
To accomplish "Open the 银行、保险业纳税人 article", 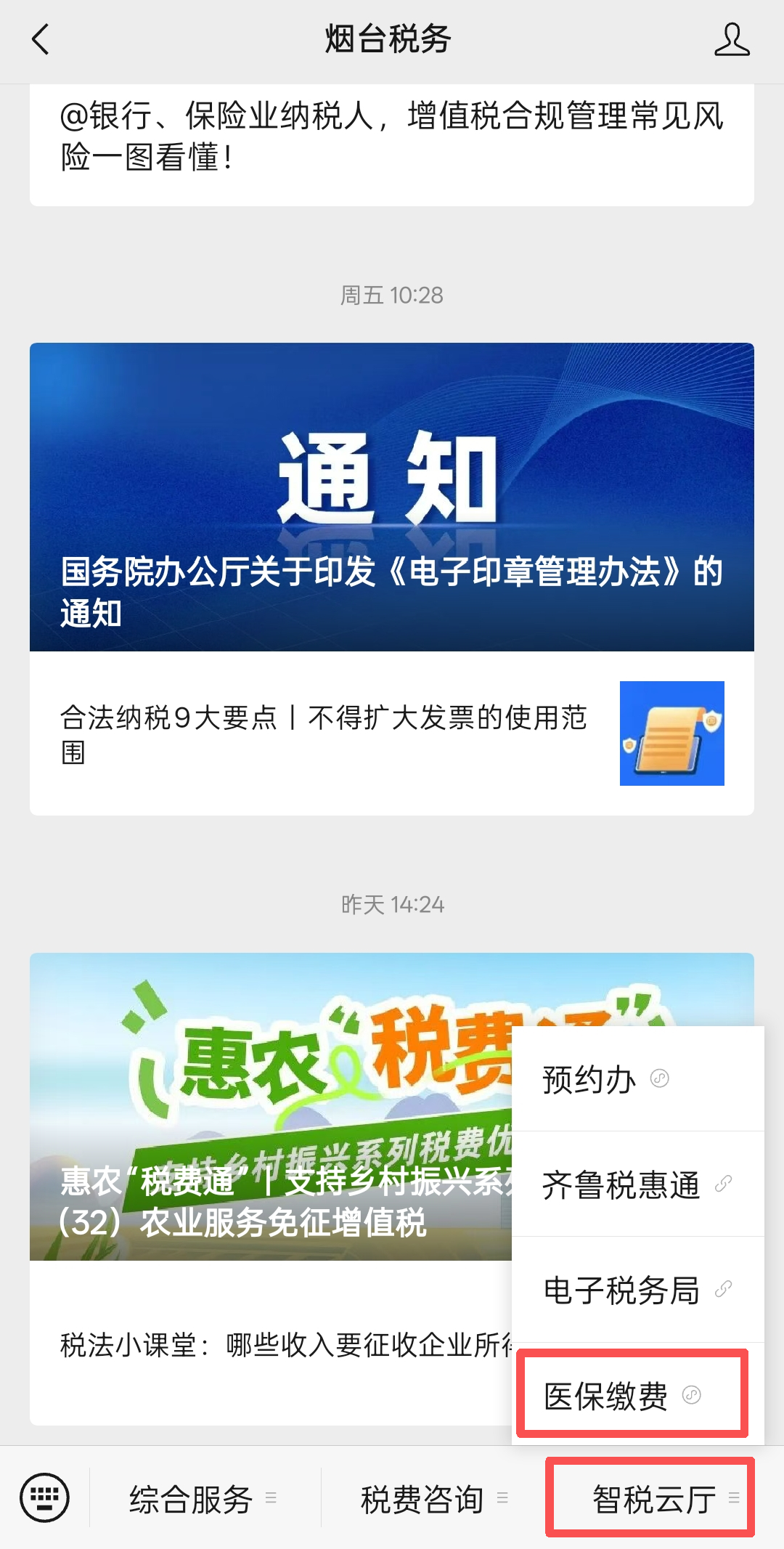I will pos(392,137).
